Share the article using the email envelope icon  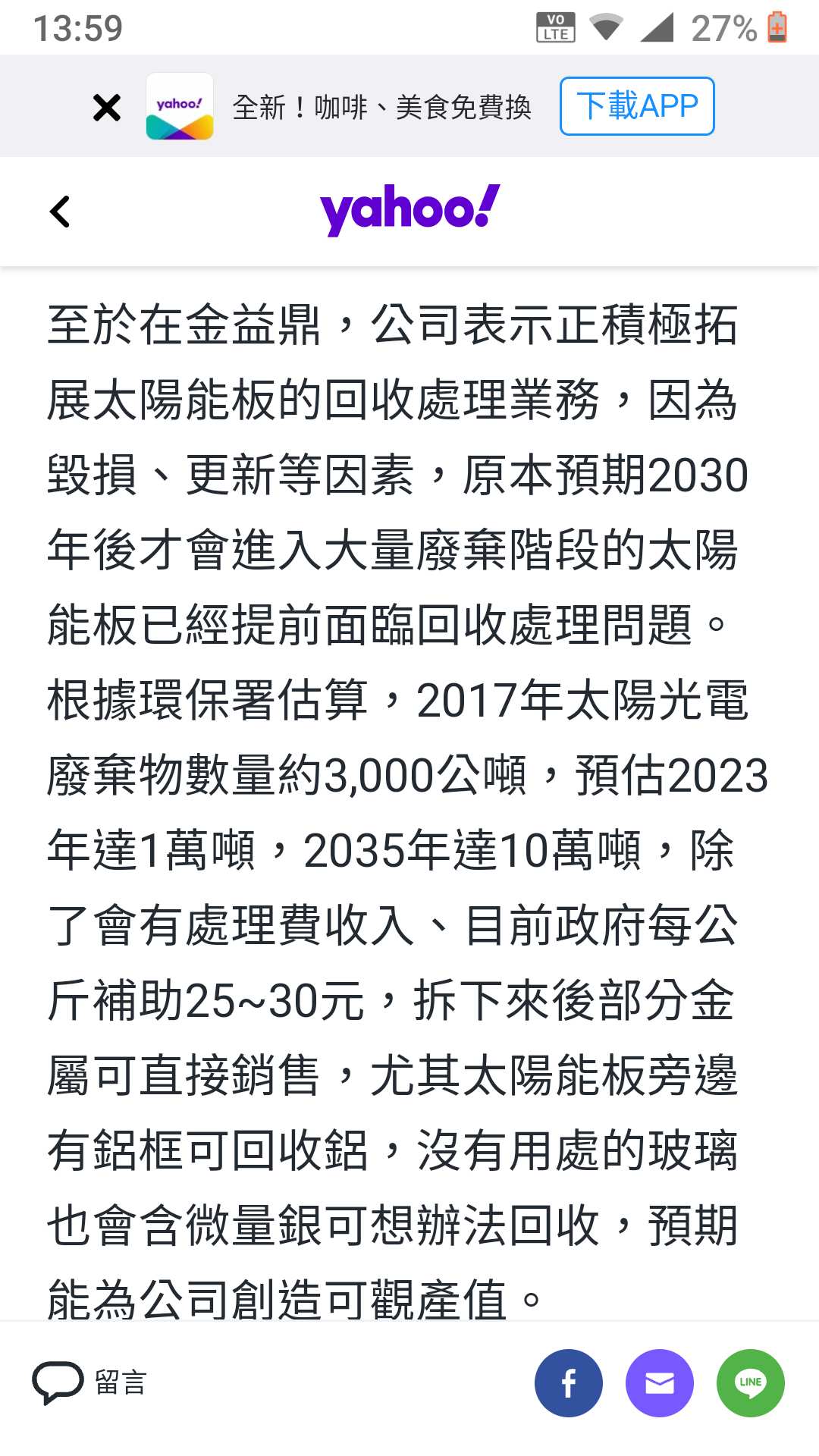(x=659, y=1382)
